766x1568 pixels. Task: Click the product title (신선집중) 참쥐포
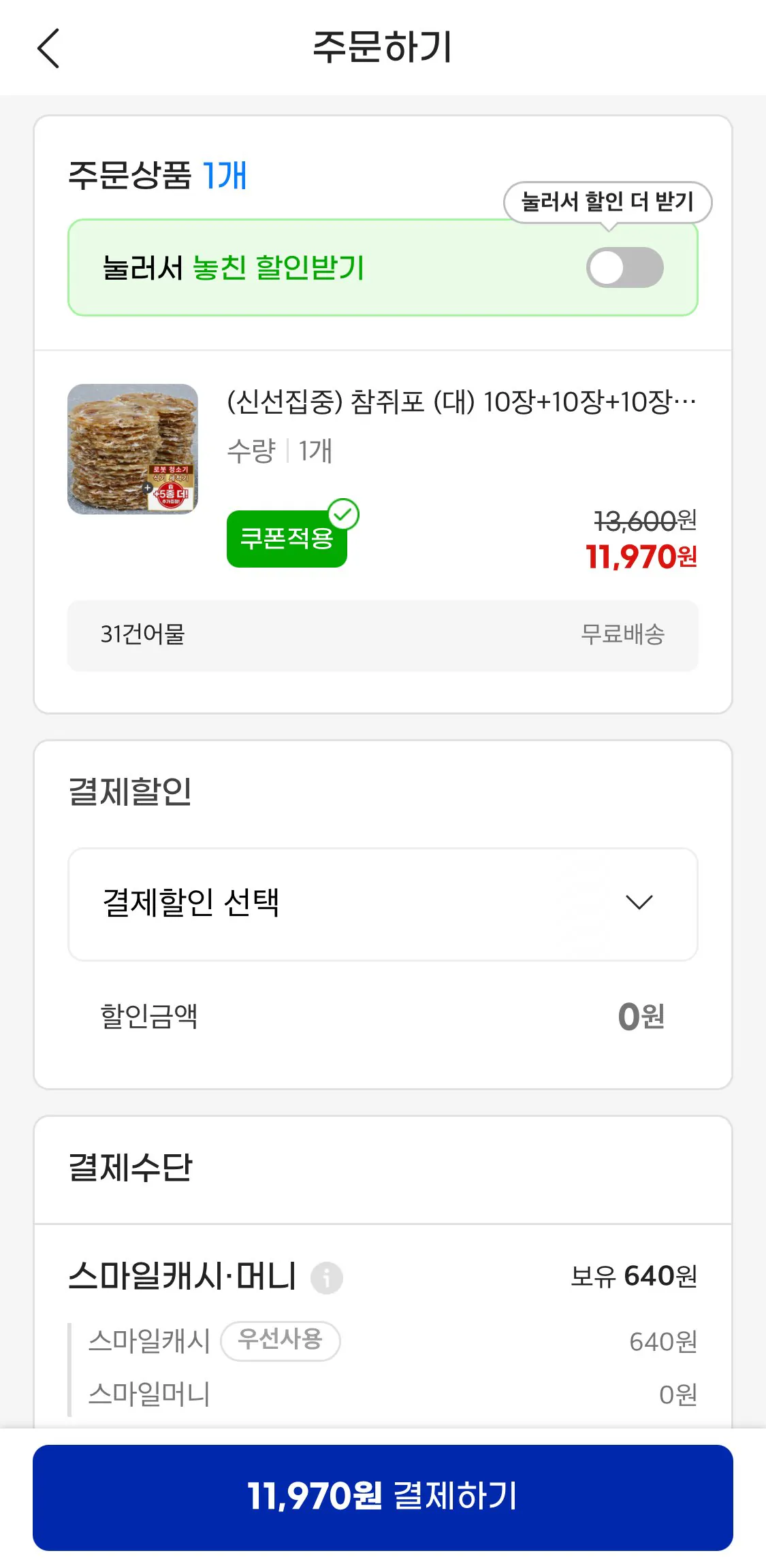coord(460,403)
